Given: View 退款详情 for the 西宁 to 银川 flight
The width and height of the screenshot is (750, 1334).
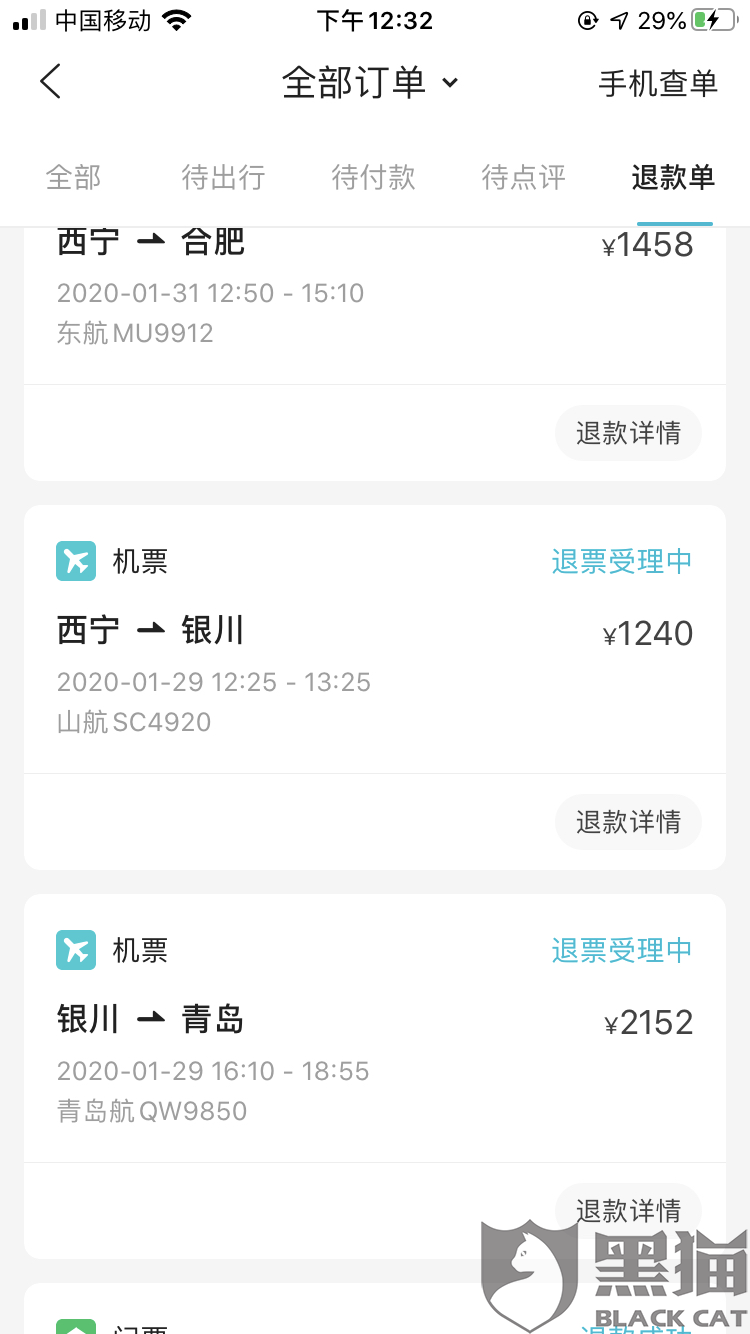Looking at the screenshot, I should [628, 822].
